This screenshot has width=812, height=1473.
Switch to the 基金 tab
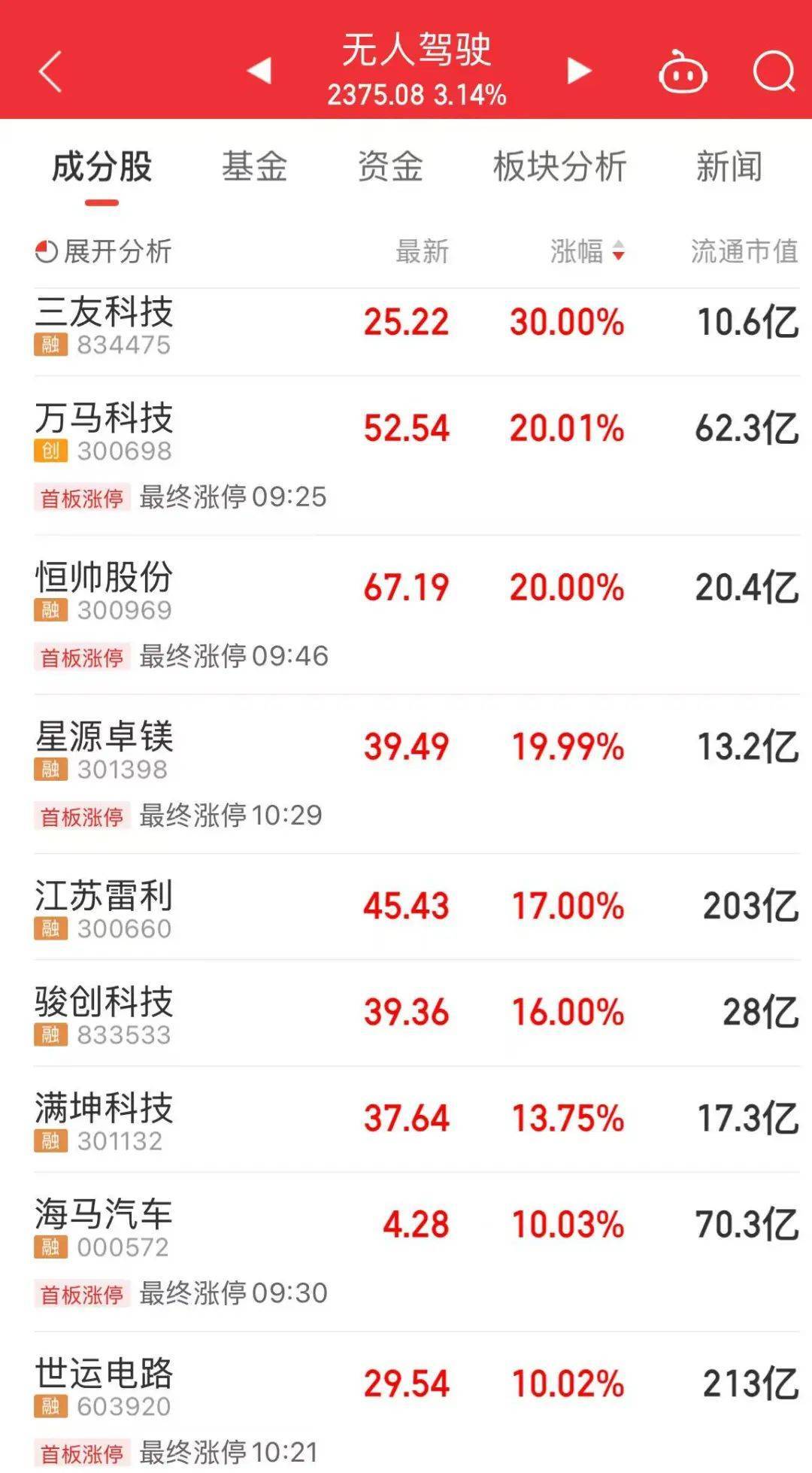[256, 169]
